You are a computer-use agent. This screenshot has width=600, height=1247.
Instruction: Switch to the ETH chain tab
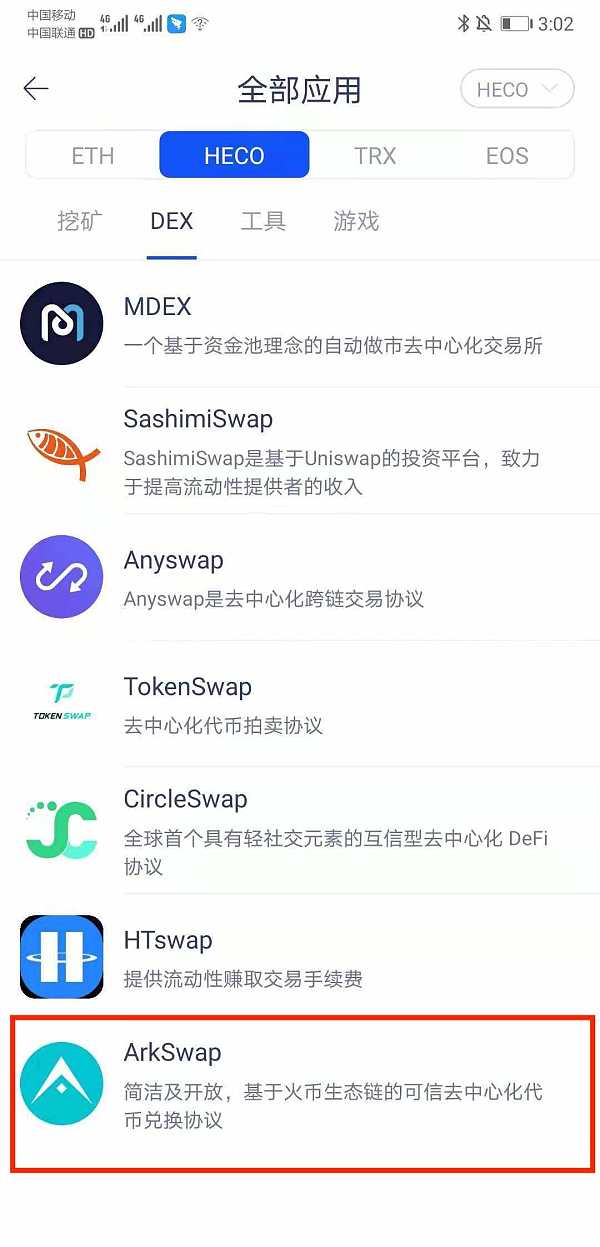click(93, 156)
